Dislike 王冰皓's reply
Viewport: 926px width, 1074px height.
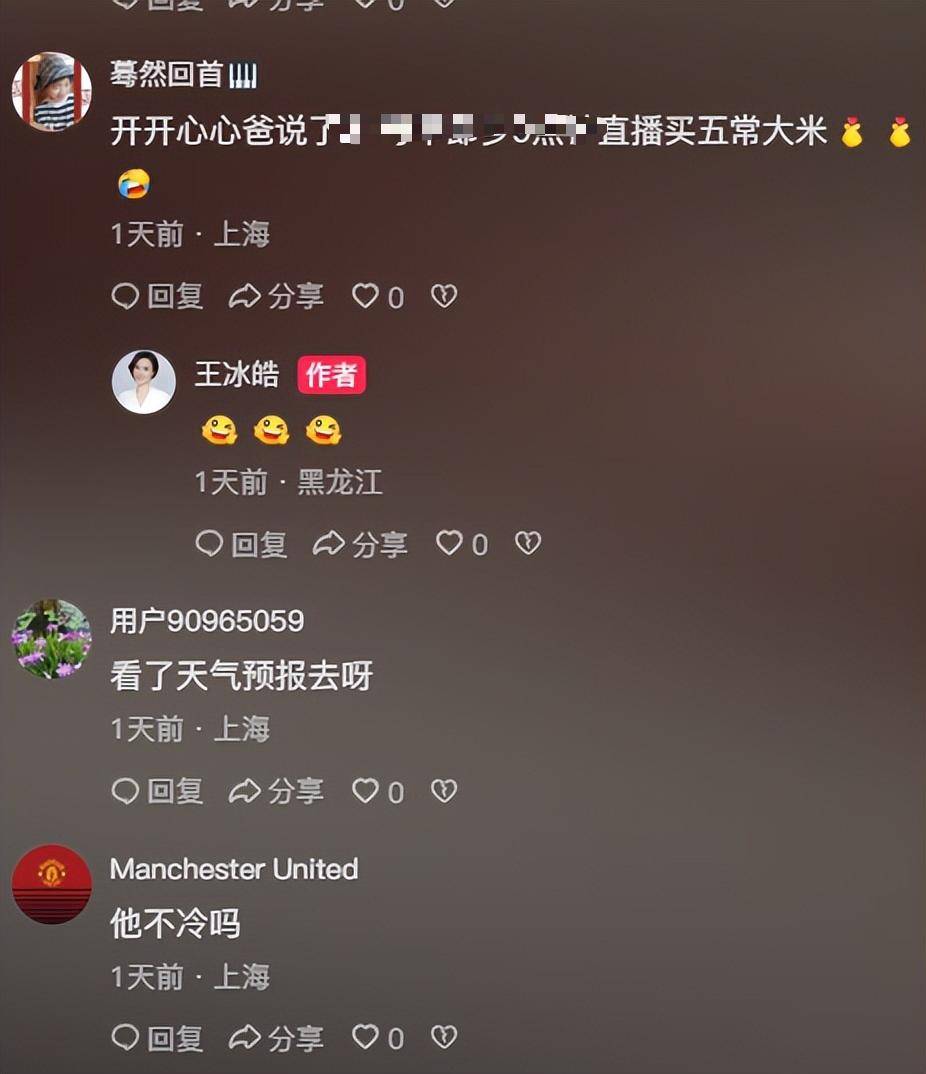coord(527,544)
